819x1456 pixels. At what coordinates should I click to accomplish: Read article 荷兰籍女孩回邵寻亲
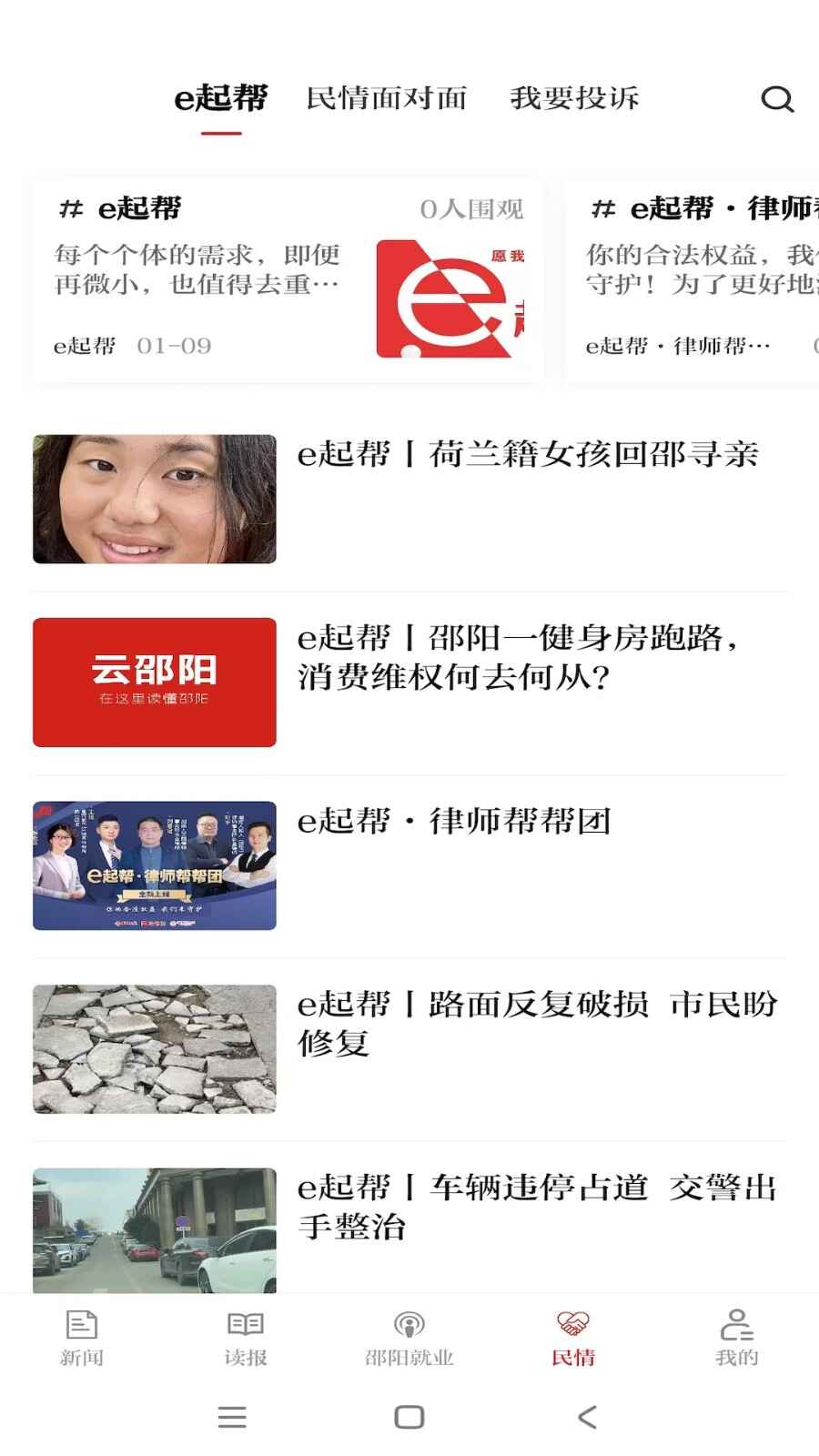tap(528, 454)
